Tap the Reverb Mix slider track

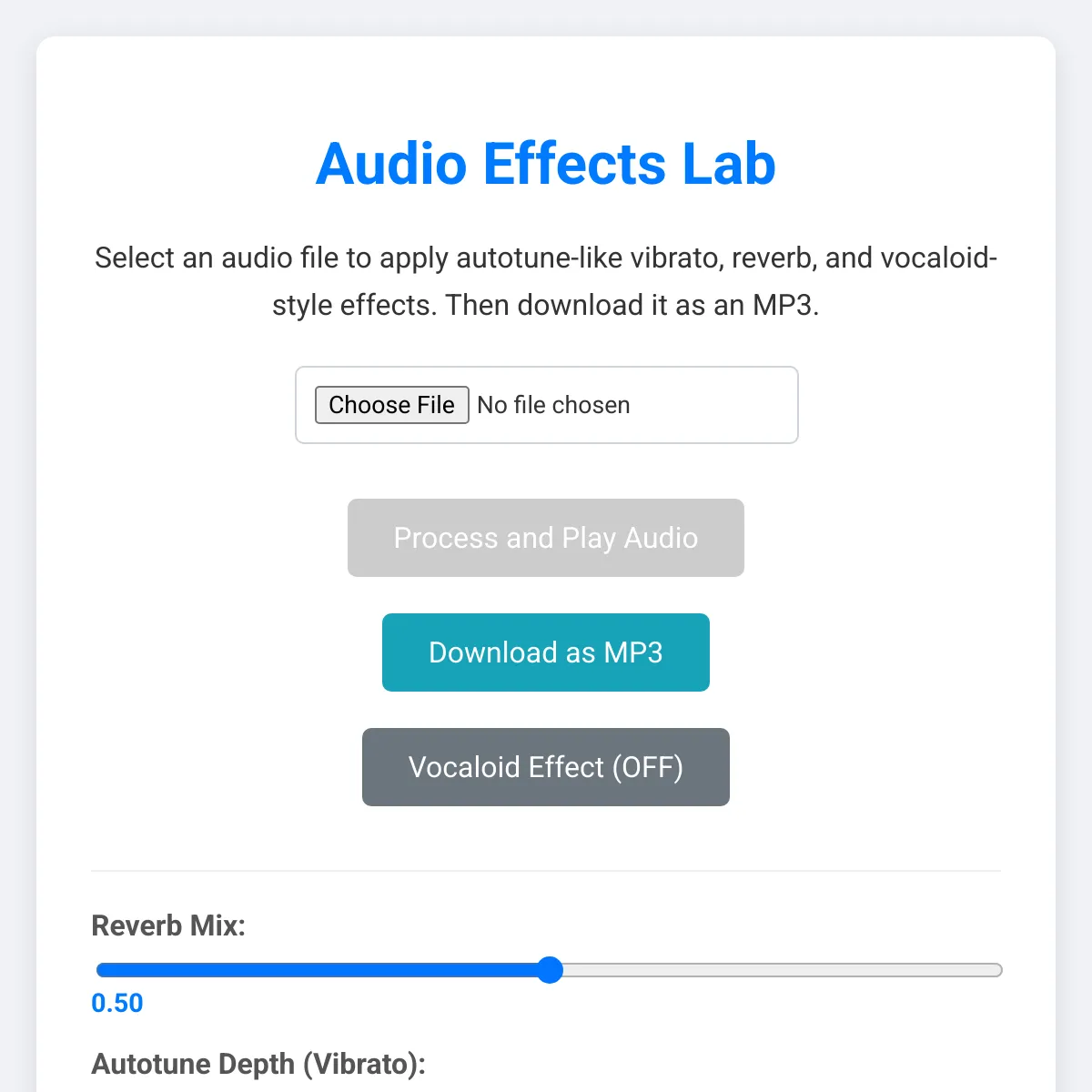point(549,970)
